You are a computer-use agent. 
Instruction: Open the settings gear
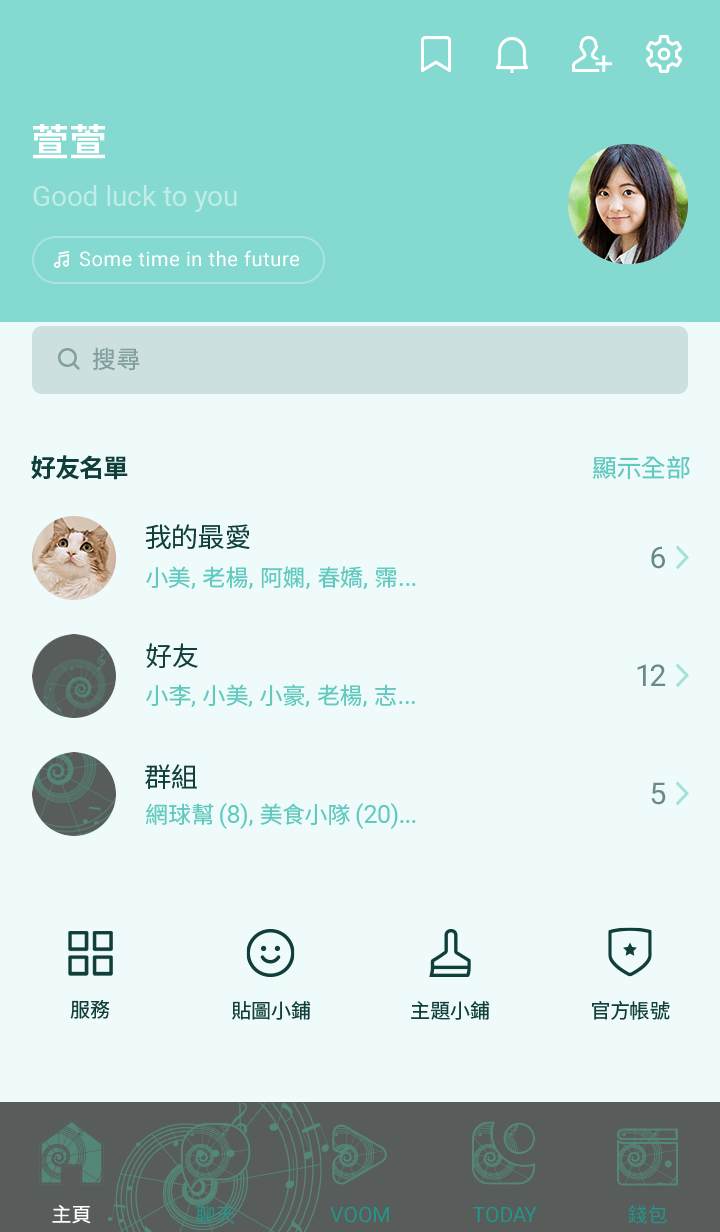click(x=664, y=55)
